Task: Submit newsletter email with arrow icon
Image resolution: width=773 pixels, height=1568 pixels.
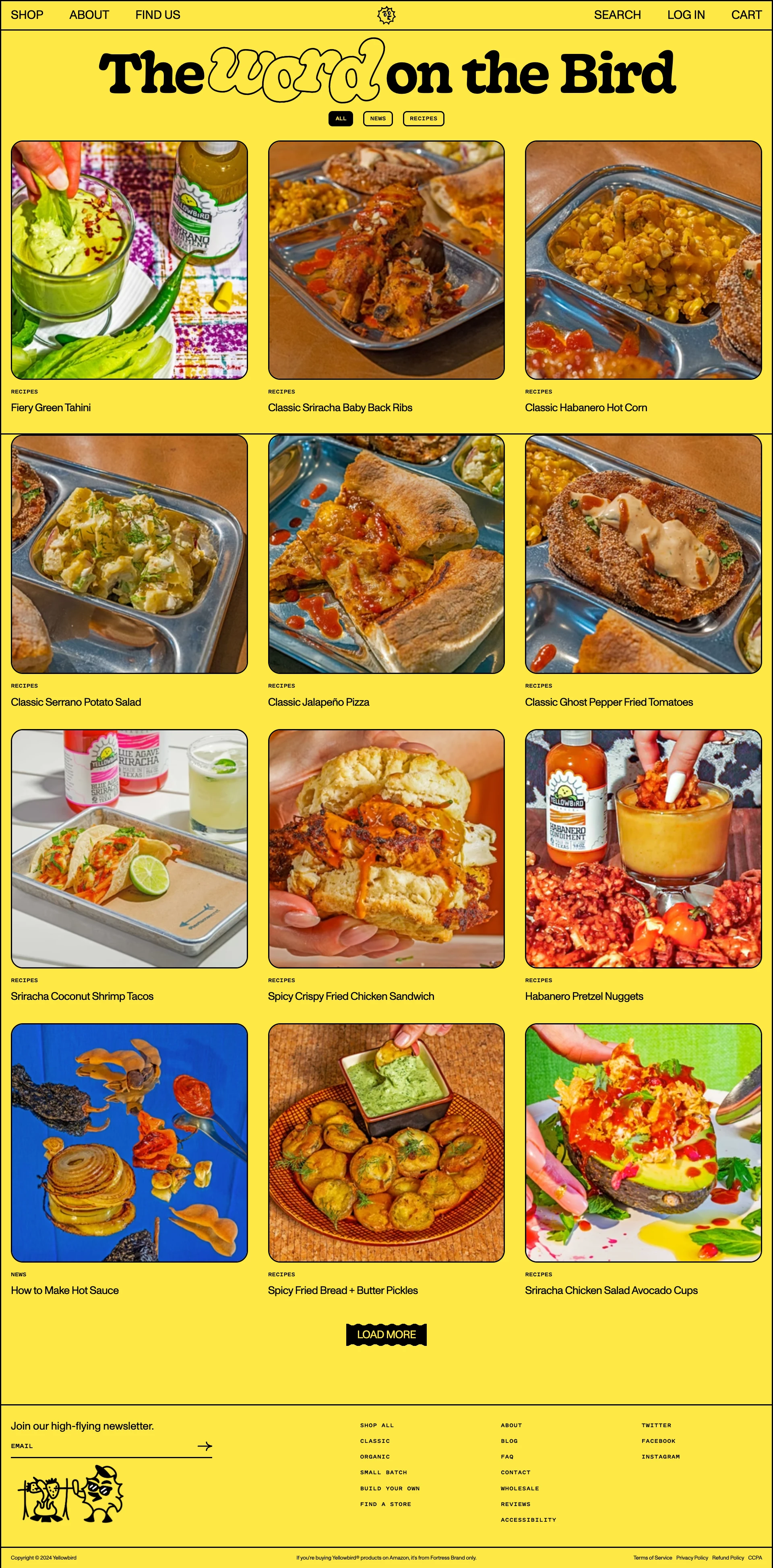Action: (x=205, y=1446)
